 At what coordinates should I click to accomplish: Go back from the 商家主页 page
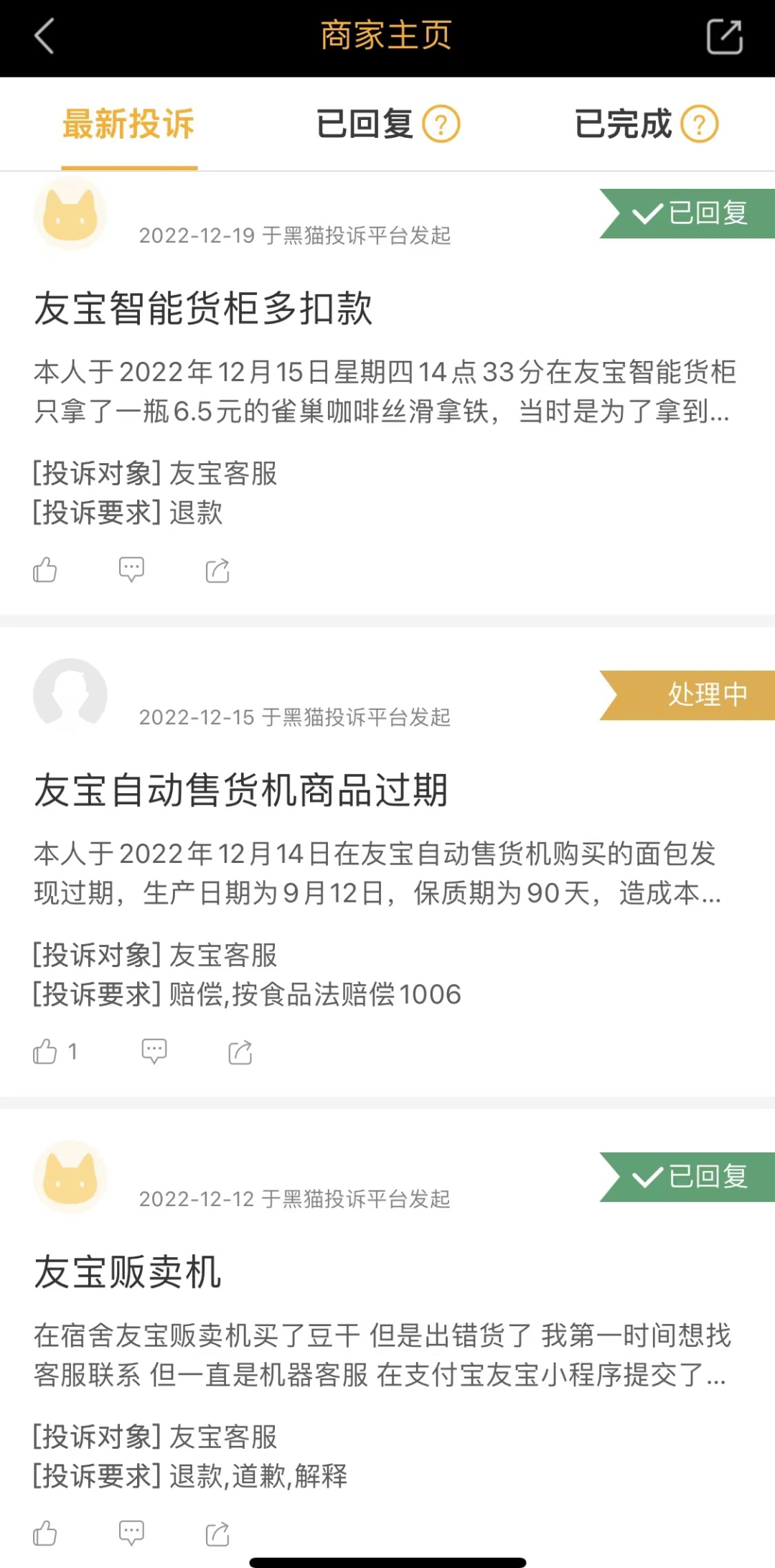tap(44, 37)
